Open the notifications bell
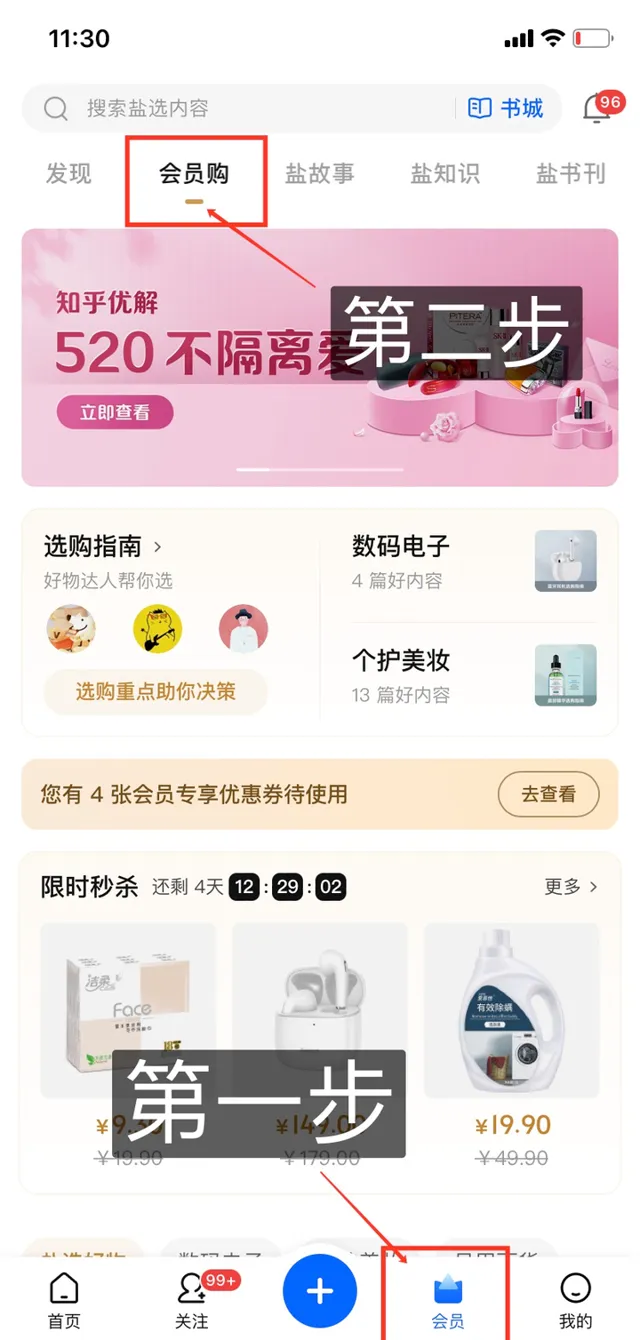This screenshot has height=1340, width=640. point(597,109)
